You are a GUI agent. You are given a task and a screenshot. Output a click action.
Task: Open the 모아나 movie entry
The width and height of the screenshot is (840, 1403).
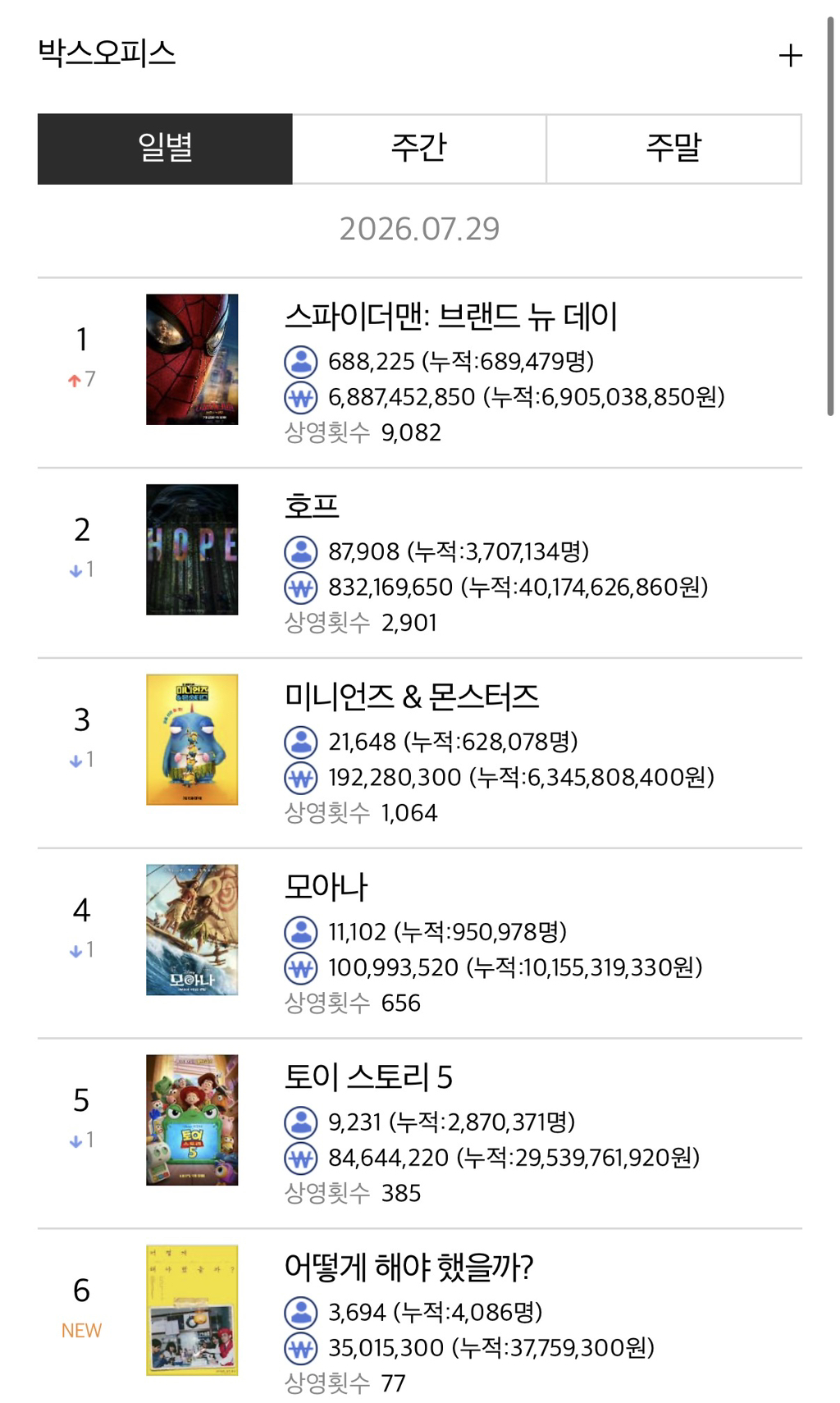[419, 944]
